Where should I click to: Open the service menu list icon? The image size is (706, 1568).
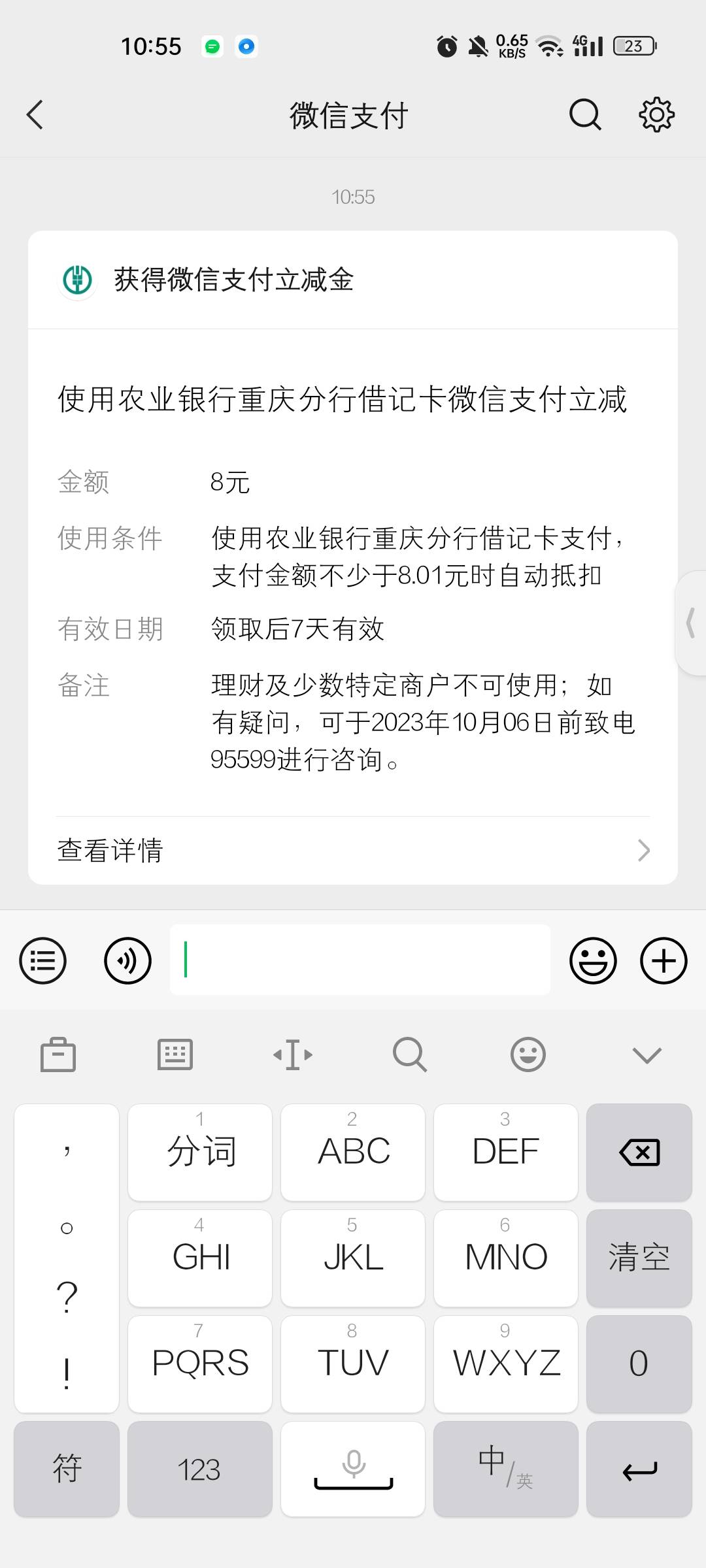43,960
